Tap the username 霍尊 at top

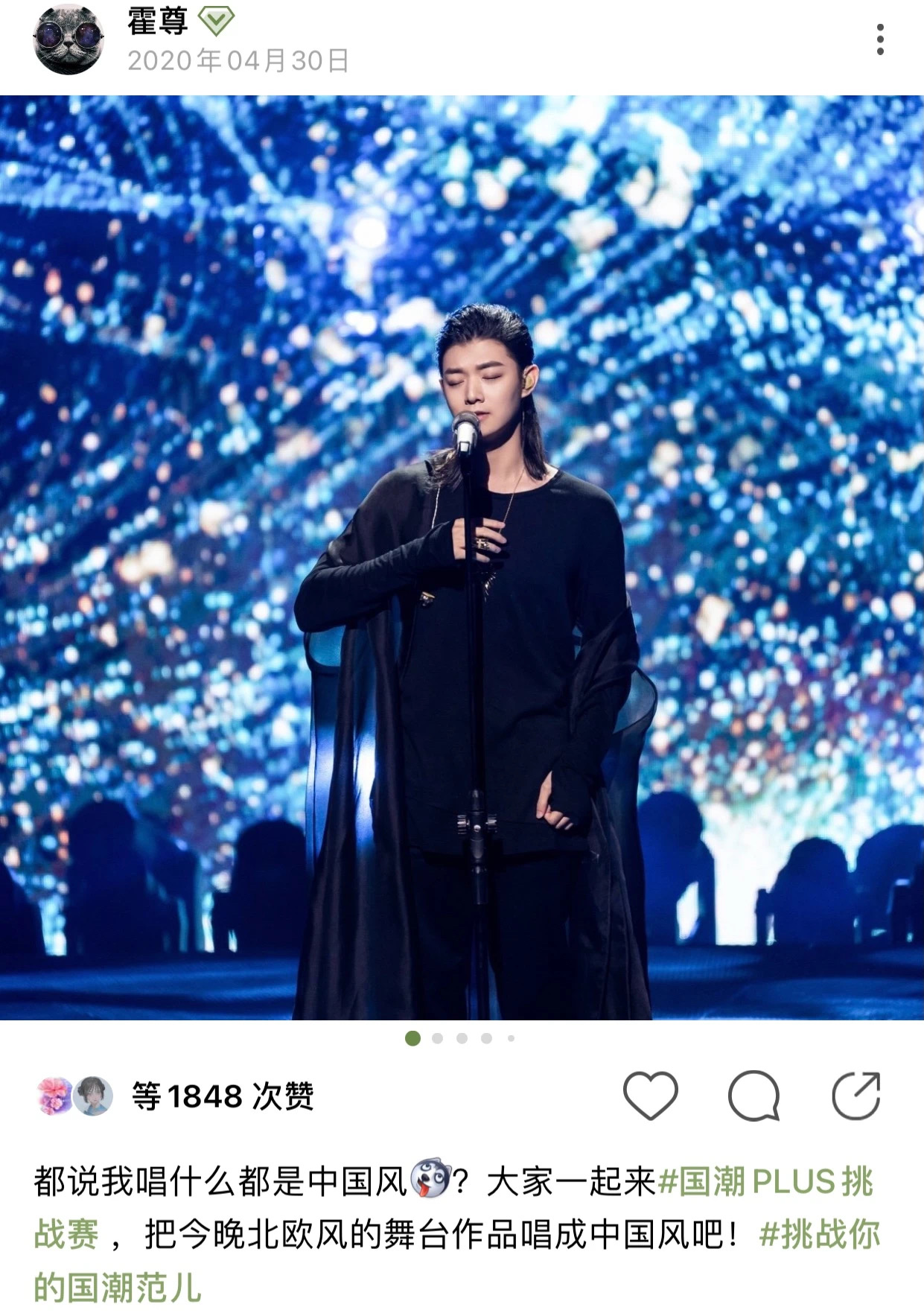(x=157, y=21)
